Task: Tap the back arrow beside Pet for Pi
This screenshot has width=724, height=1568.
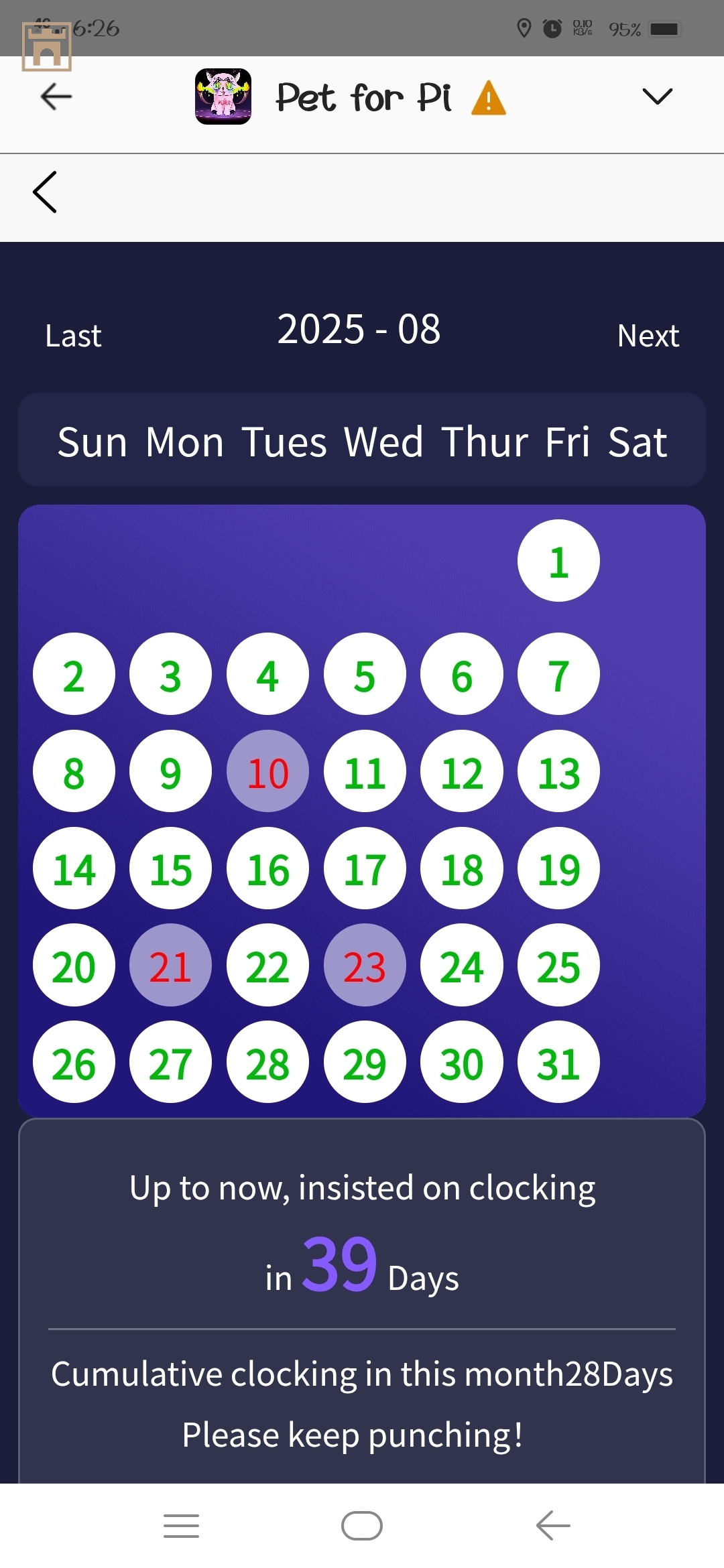Action: 56,97
